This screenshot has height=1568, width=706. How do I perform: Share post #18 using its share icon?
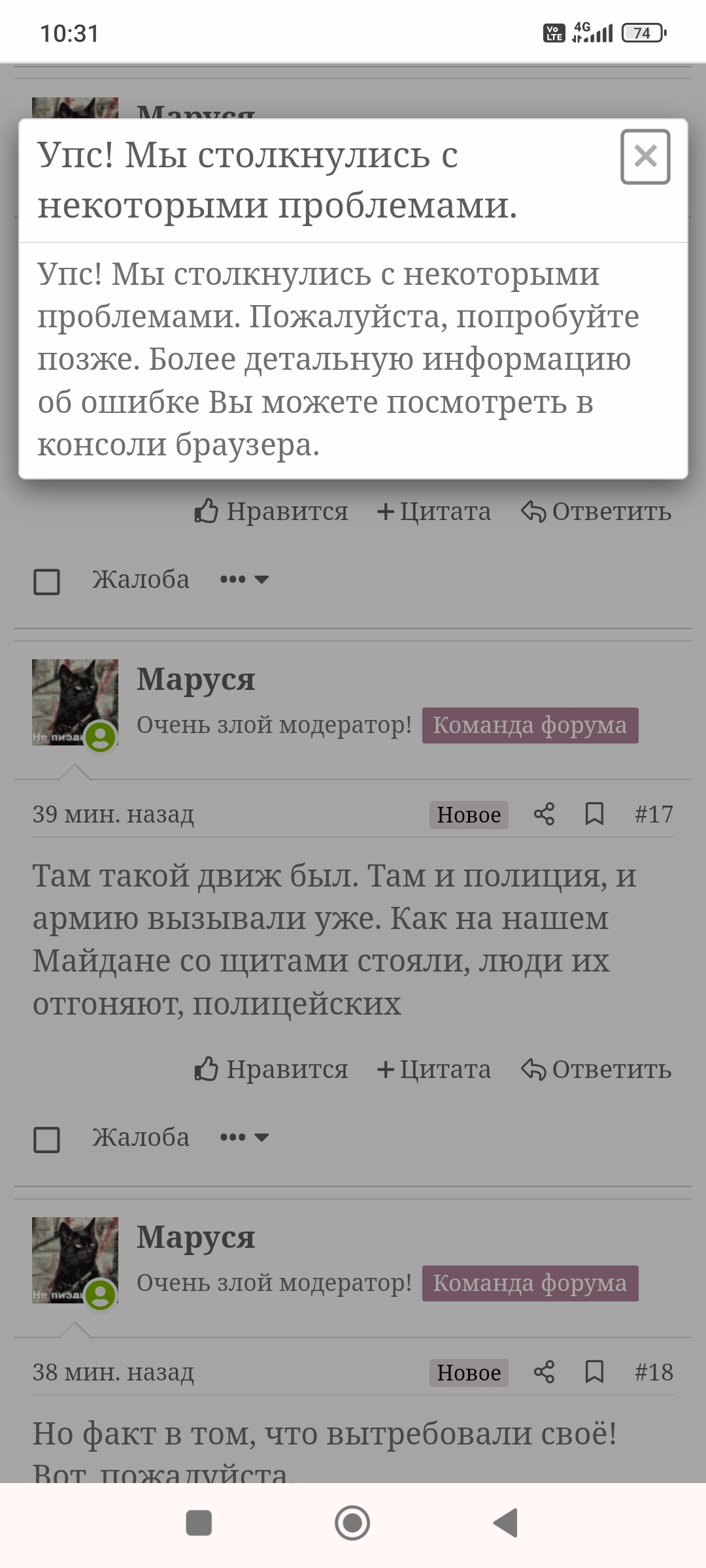(x=545, y=1372)
